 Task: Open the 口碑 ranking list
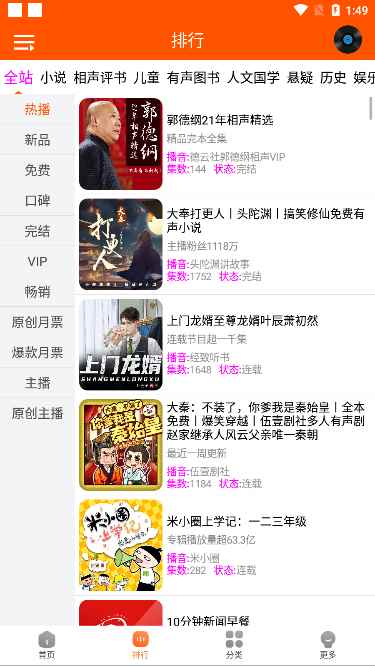pos(37,201)
